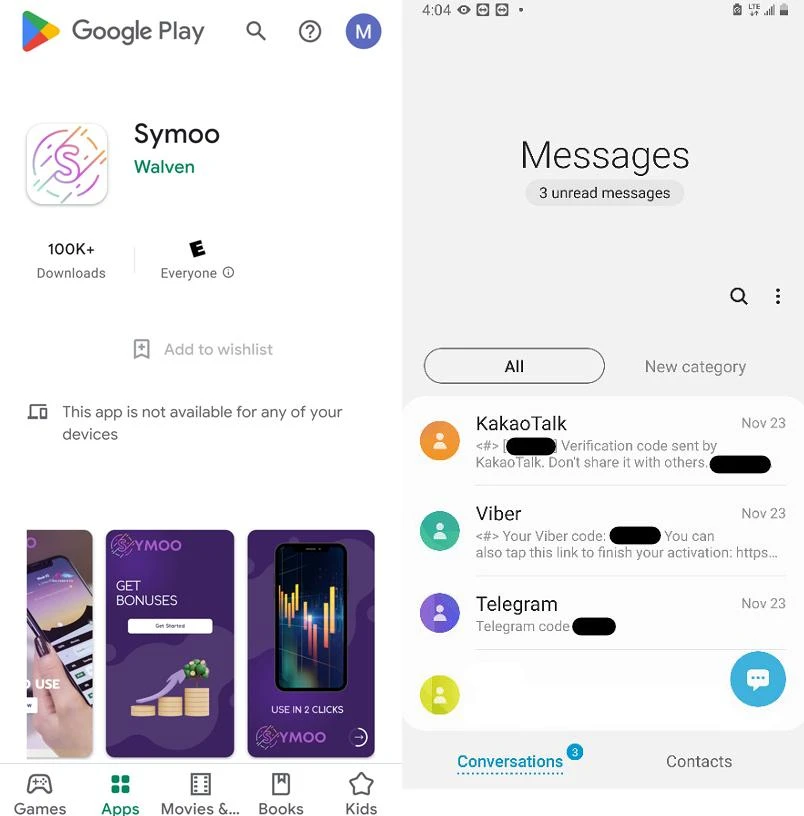Open the Walven developer page

tap(164, 167)
